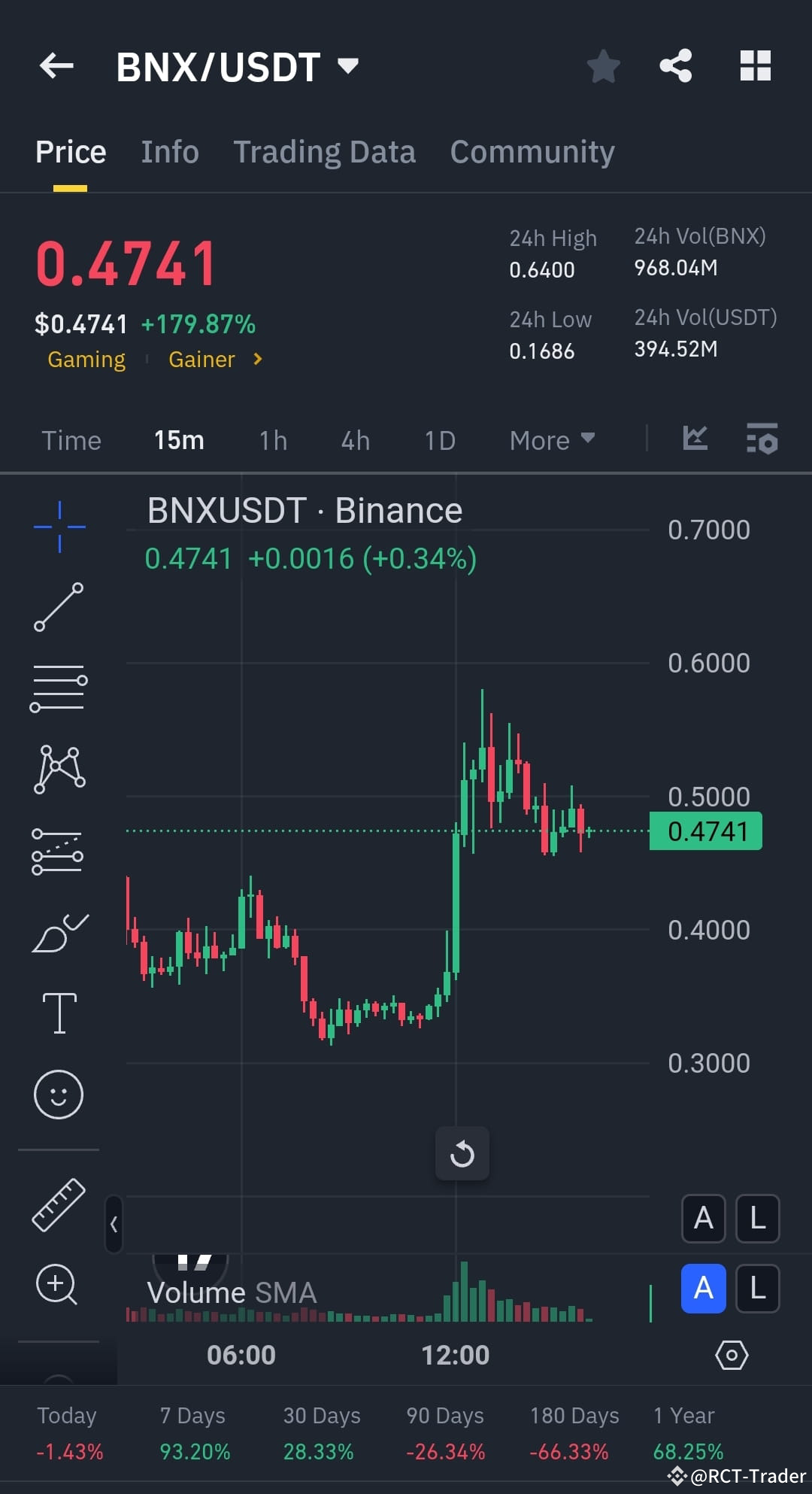Screen dimensions: 812x1494
Task: Refresh the chart with the reload icon
Action: click(462, 1153)
